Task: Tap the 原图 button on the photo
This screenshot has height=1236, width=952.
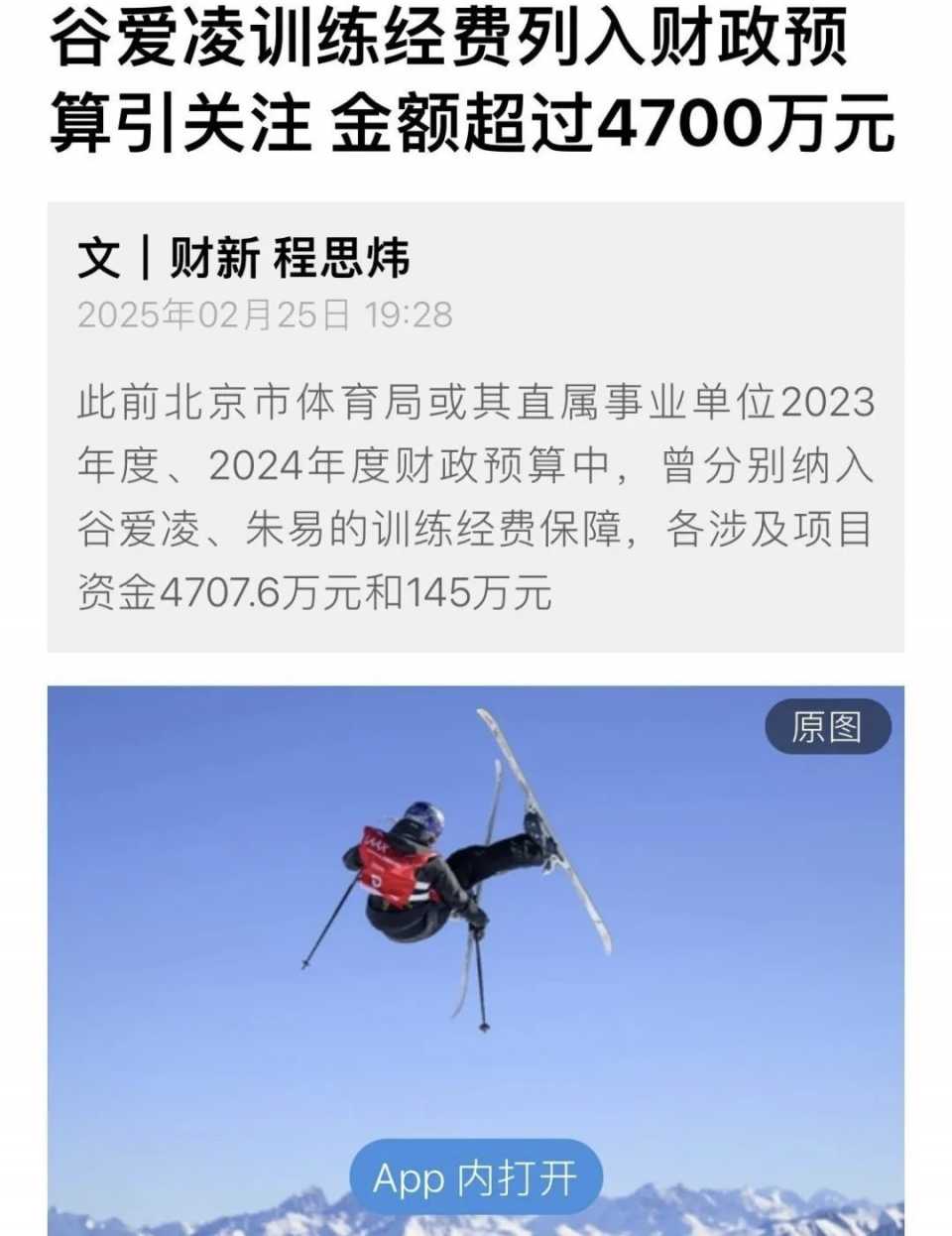Action: coord(827,727)
